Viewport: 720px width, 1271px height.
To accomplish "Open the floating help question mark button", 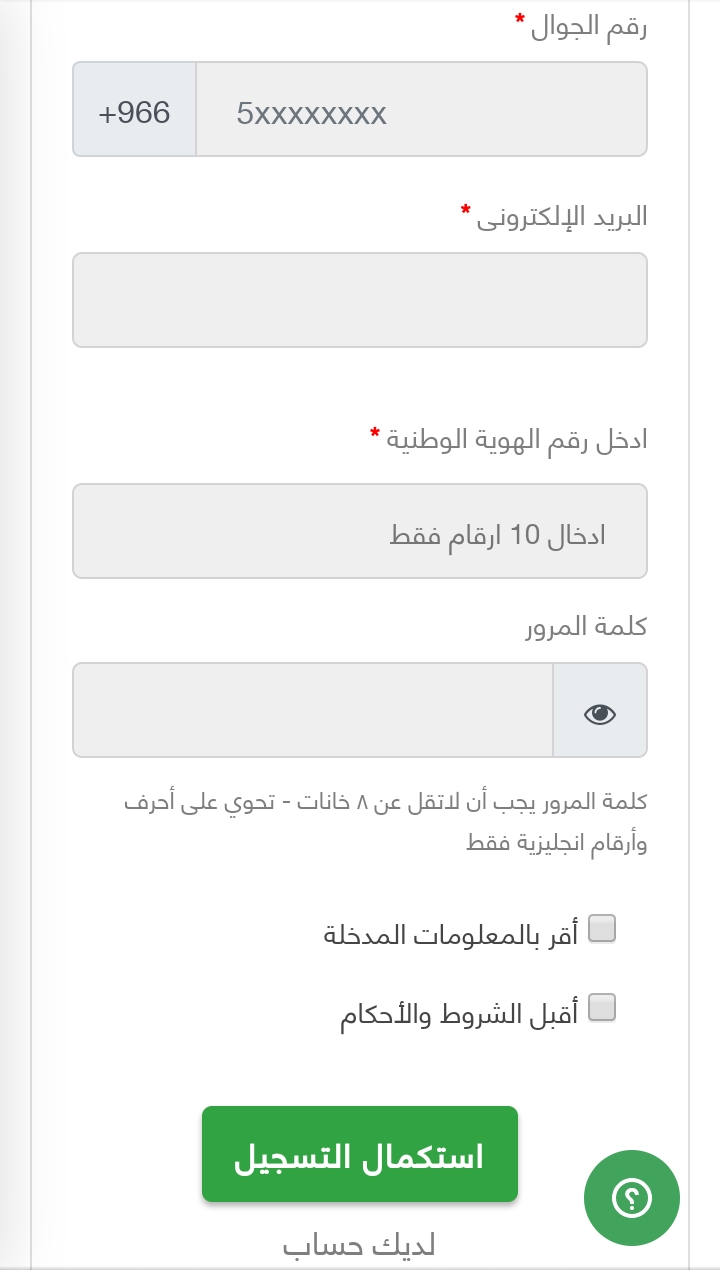I will pyautogui.click(x=631, y=1197).
